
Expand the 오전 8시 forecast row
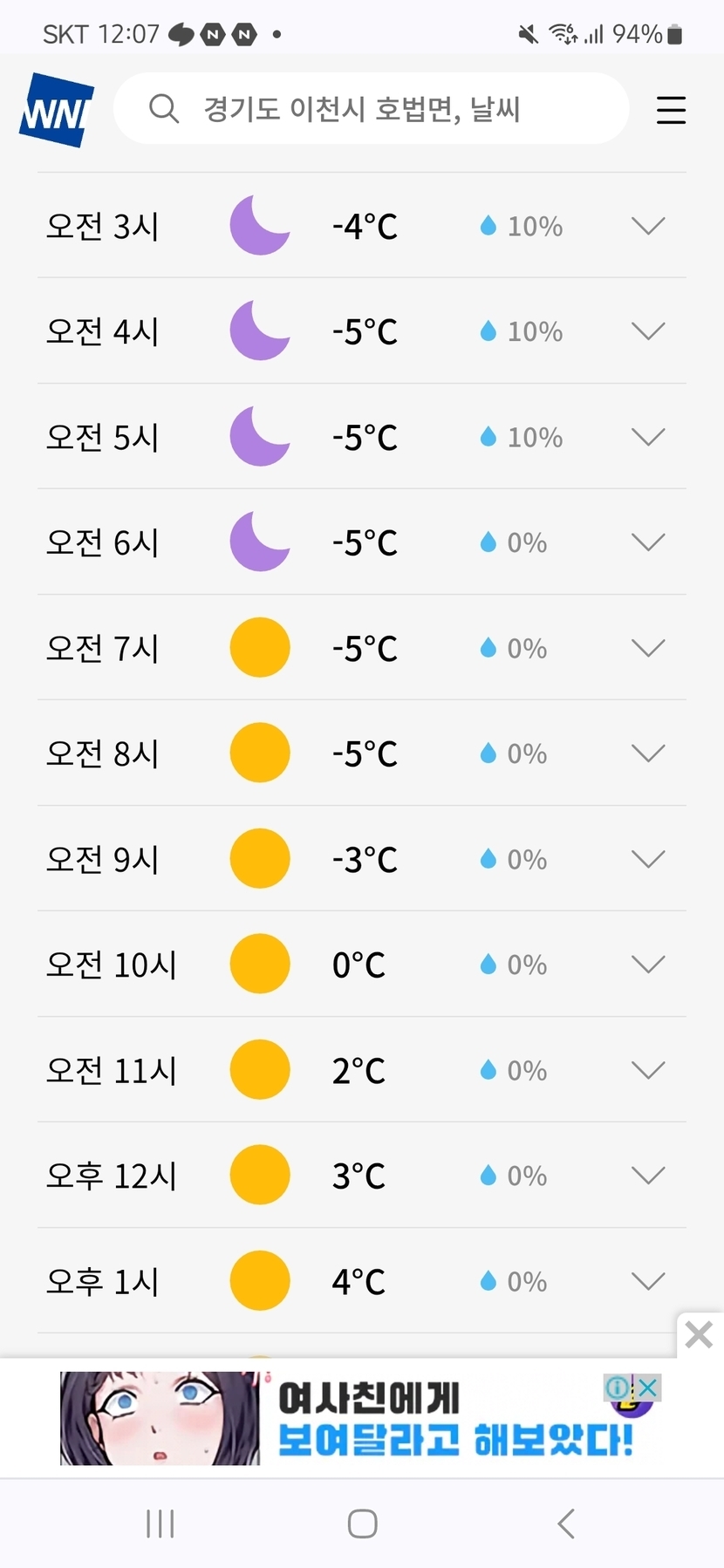[647, 753]
